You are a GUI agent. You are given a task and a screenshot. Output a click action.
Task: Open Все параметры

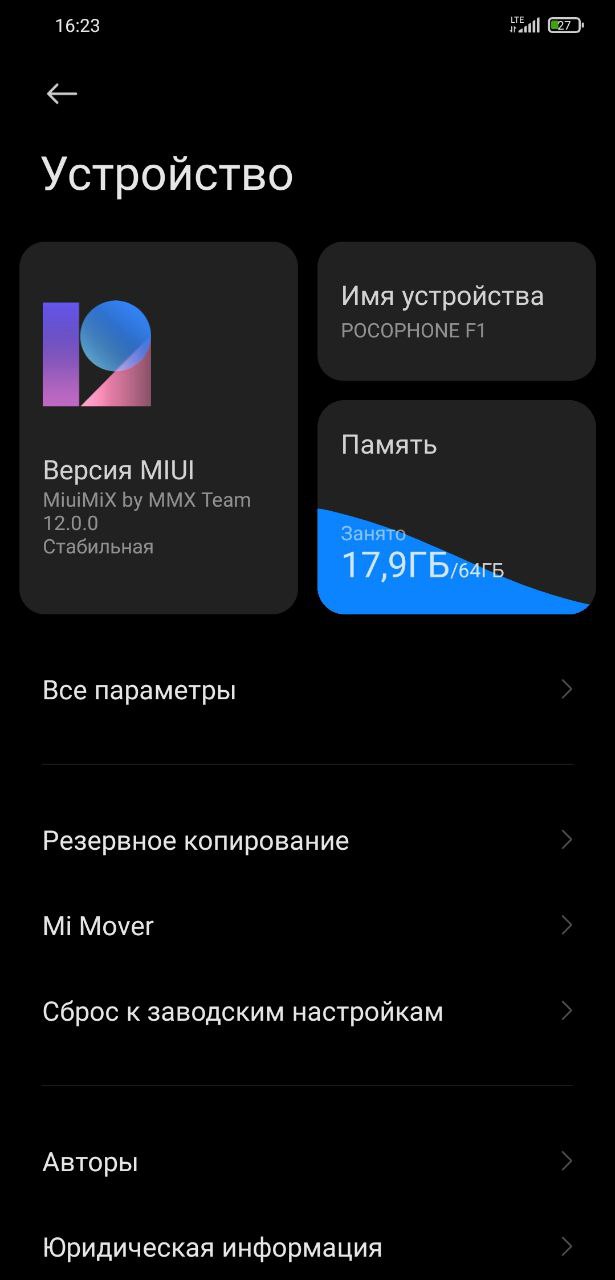(x=307, y=690)
